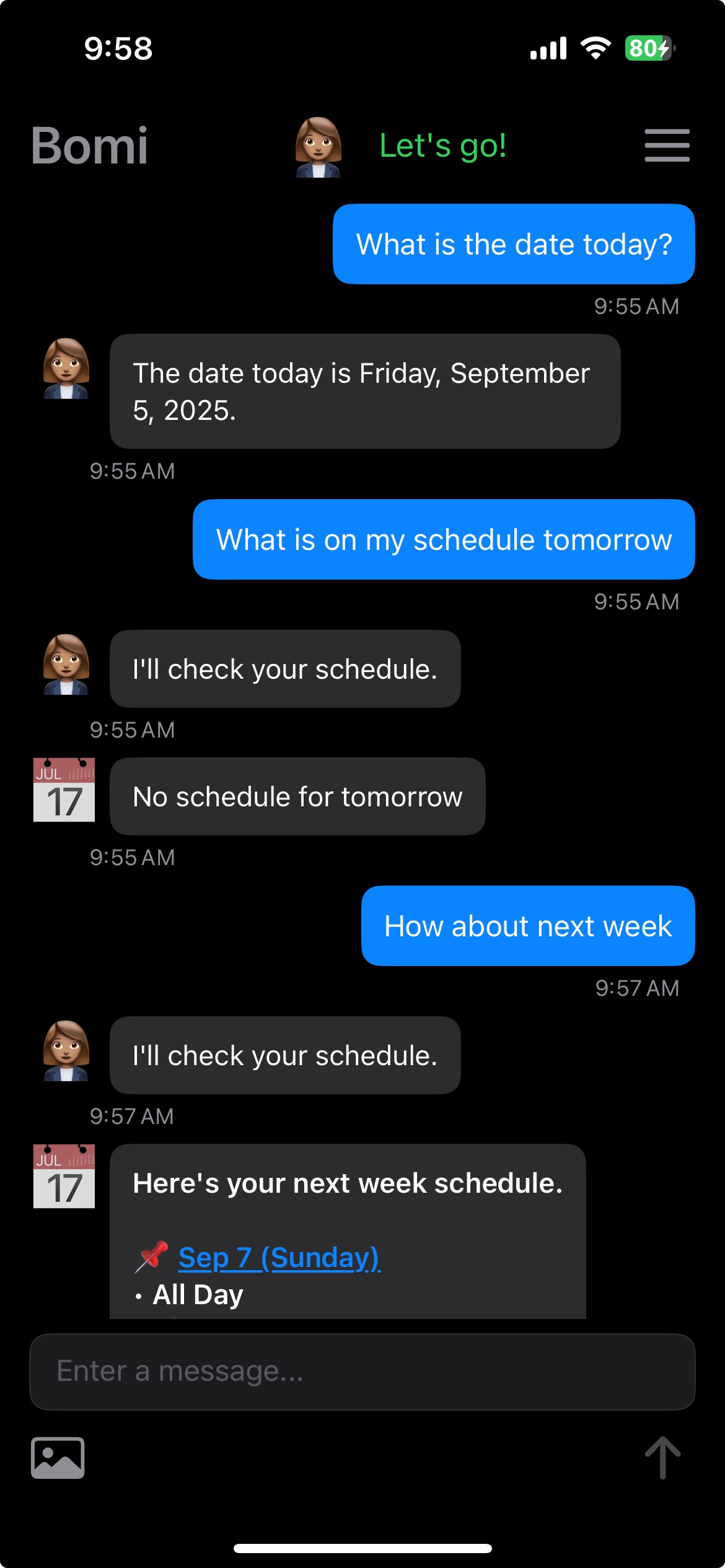Open the Sep 7 (Sunday) link
This screenshot has height=1568, width=725.
click(279, 1258)
